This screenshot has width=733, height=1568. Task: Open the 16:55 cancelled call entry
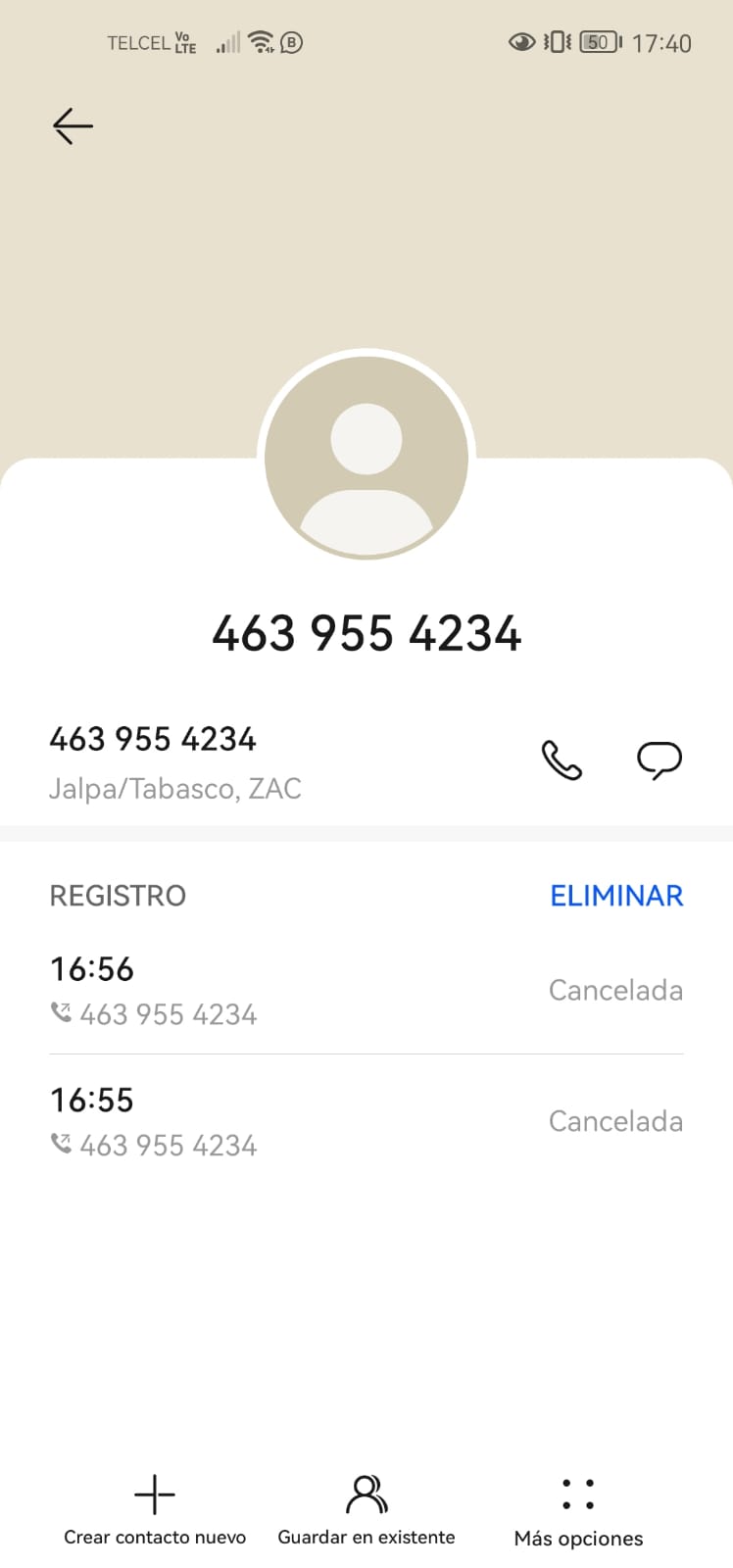click(366, 1121)
